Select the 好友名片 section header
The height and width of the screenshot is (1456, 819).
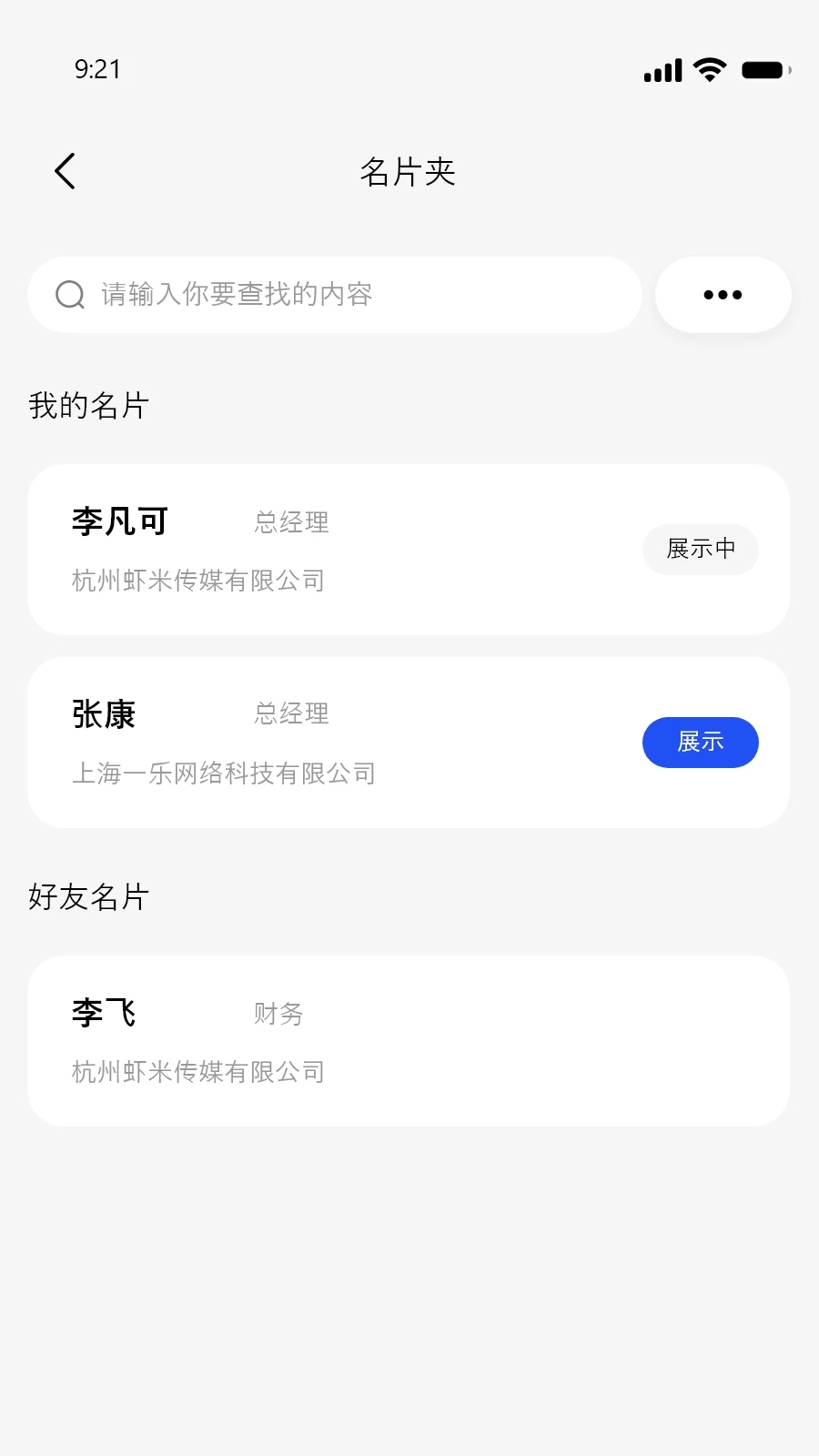[x=87, y=896]
